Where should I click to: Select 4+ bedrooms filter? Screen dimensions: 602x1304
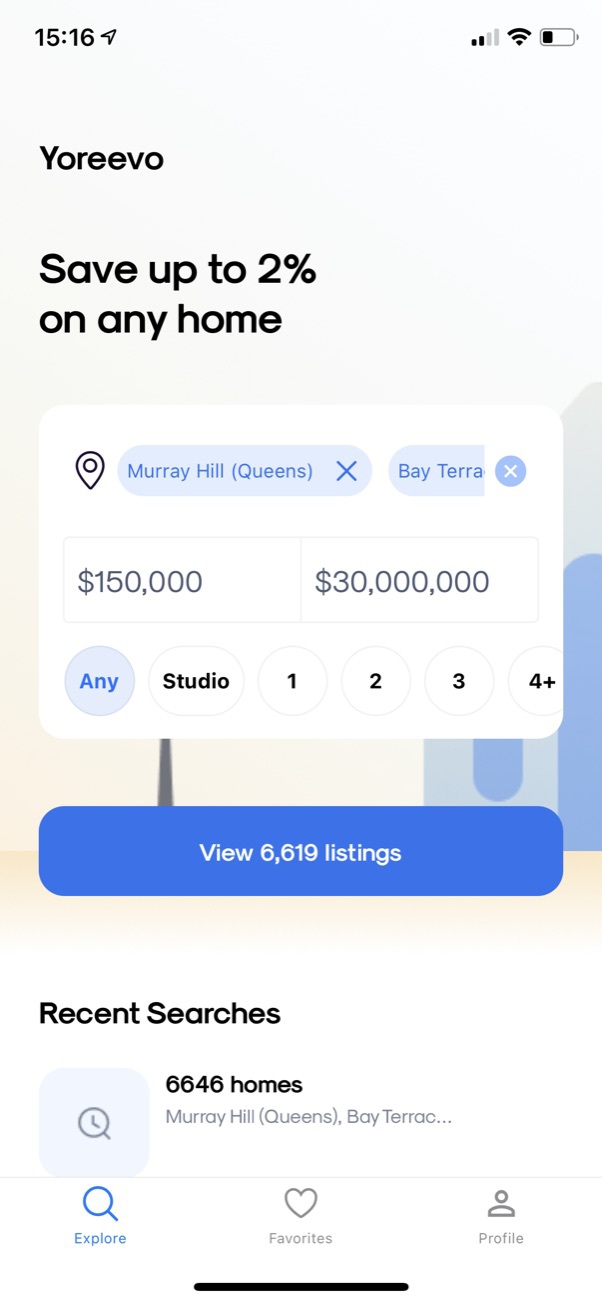(540, 681)
